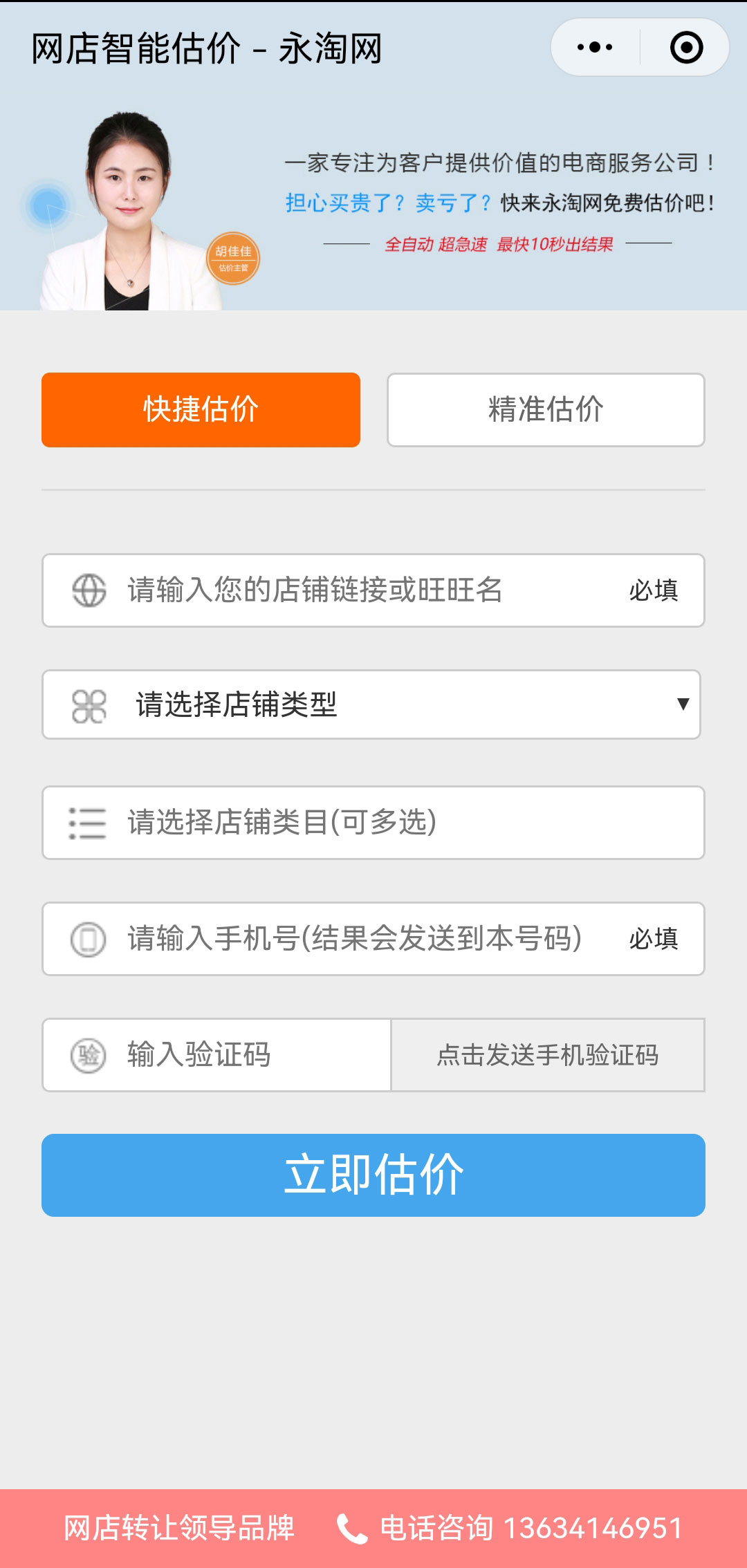Image resolution: width=747 pixels, height=1568 pixels.
Task: Tap the phone number input field
Action: point(373,939)
